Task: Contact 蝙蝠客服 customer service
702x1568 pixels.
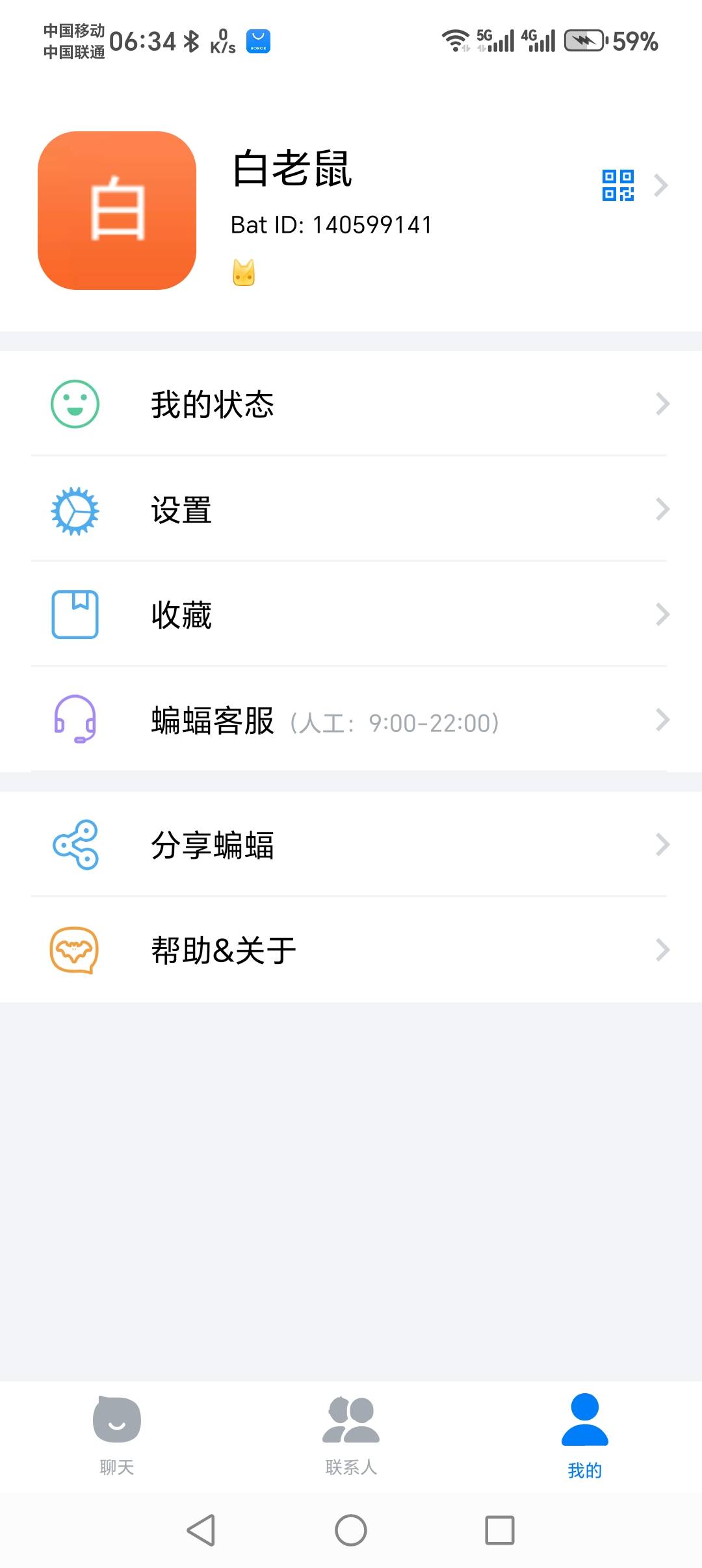Action: 351,720
